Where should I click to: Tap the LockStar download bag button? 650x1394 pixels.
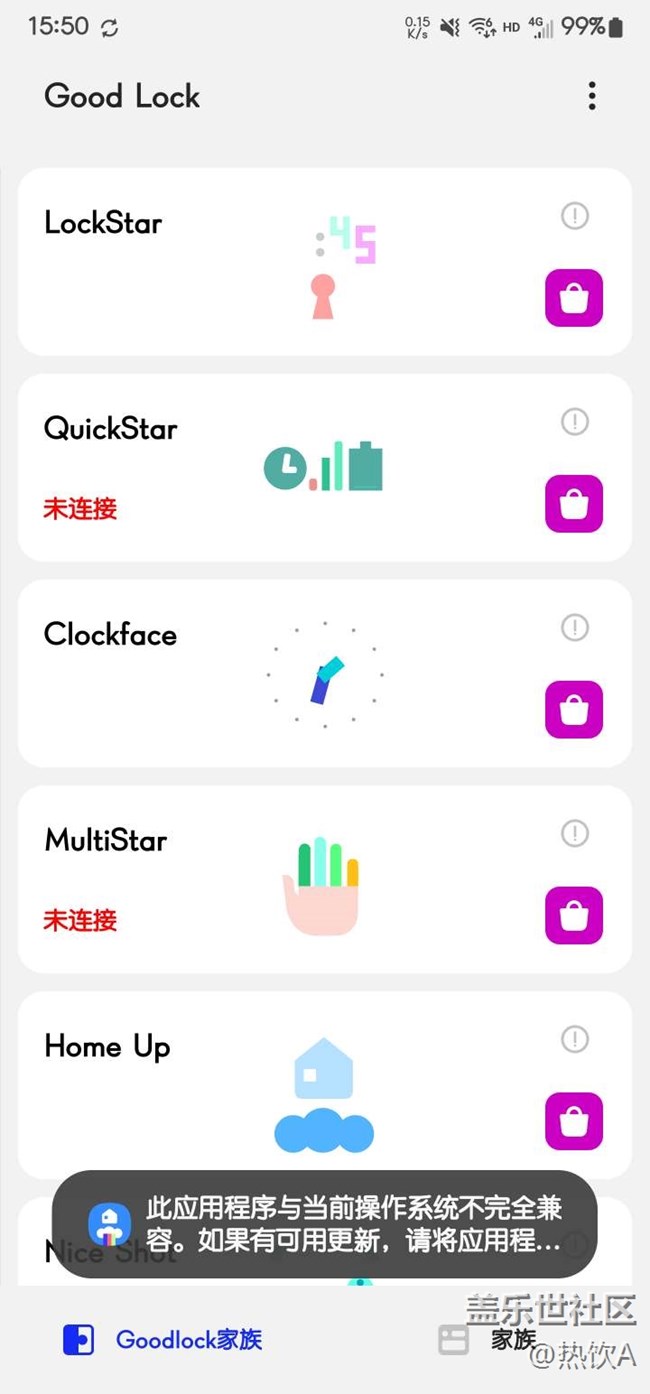click(x=574, y=298)
